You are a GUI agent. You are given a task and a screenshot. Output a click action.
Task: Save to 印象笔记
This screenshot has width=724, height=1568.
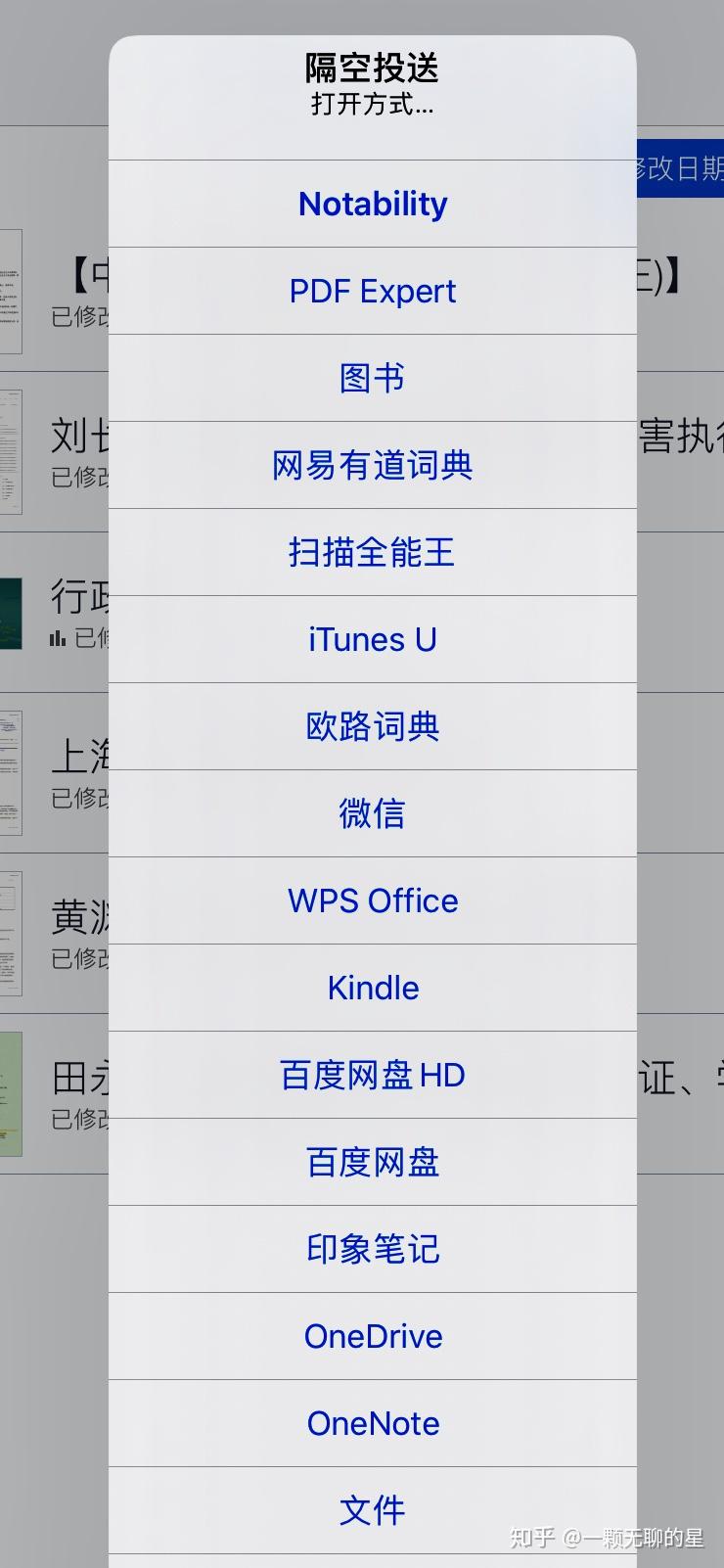coord(373,1249)
